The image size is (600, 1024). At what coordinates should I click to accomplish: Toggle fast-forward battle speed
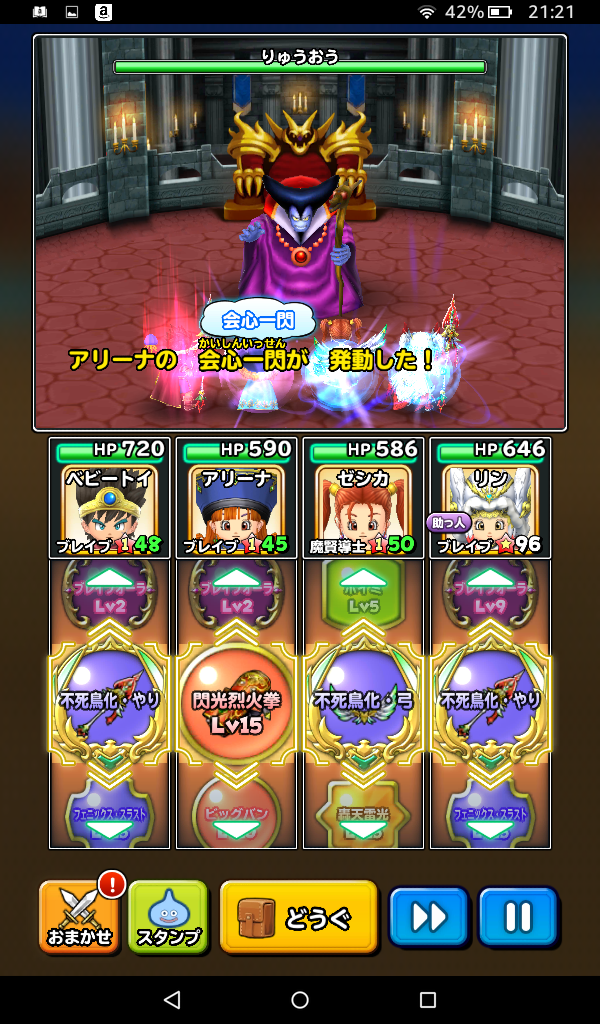[x=428, y=917]
